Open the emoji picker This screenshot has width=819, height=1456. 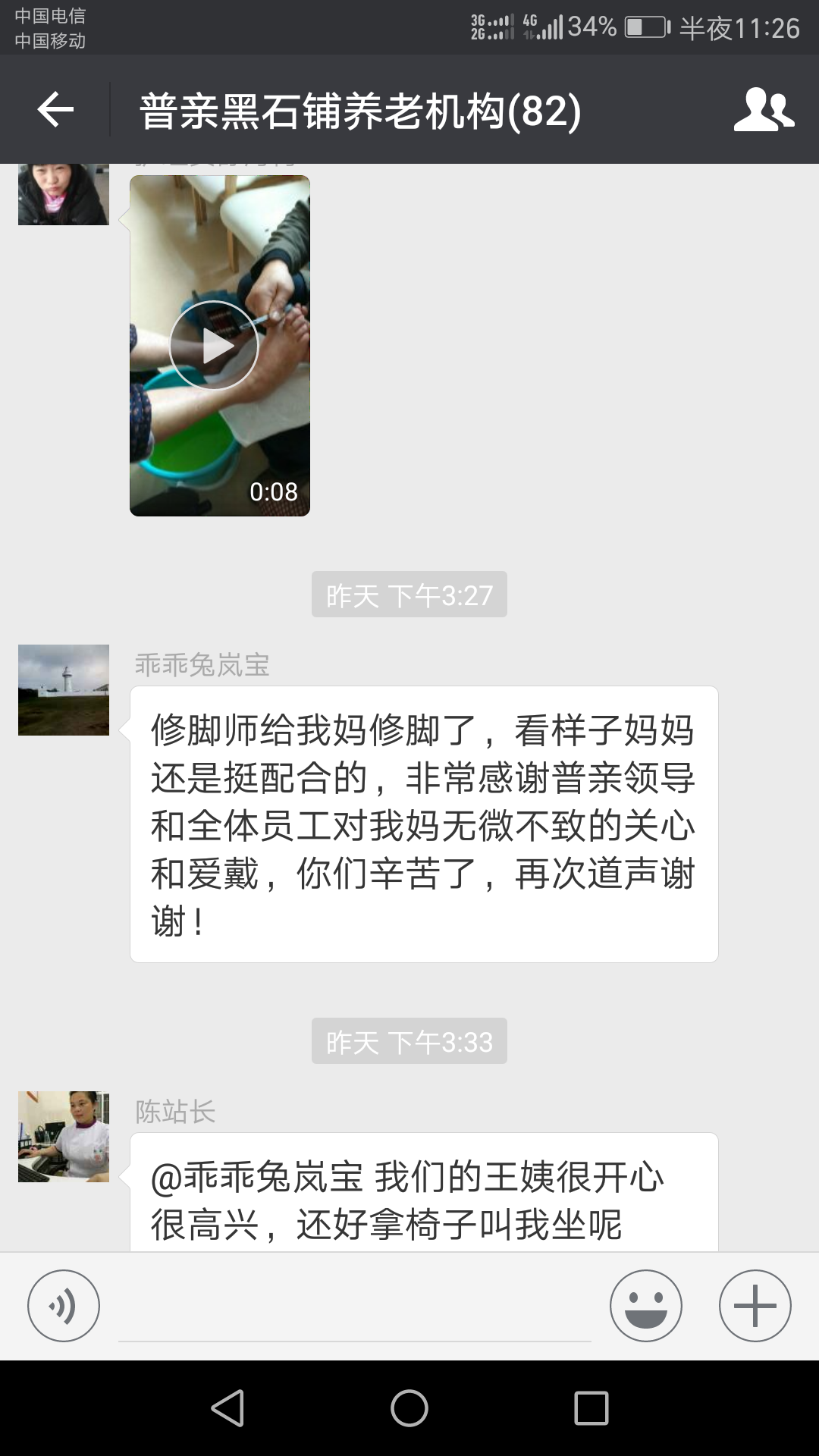tap(645, 1306)
